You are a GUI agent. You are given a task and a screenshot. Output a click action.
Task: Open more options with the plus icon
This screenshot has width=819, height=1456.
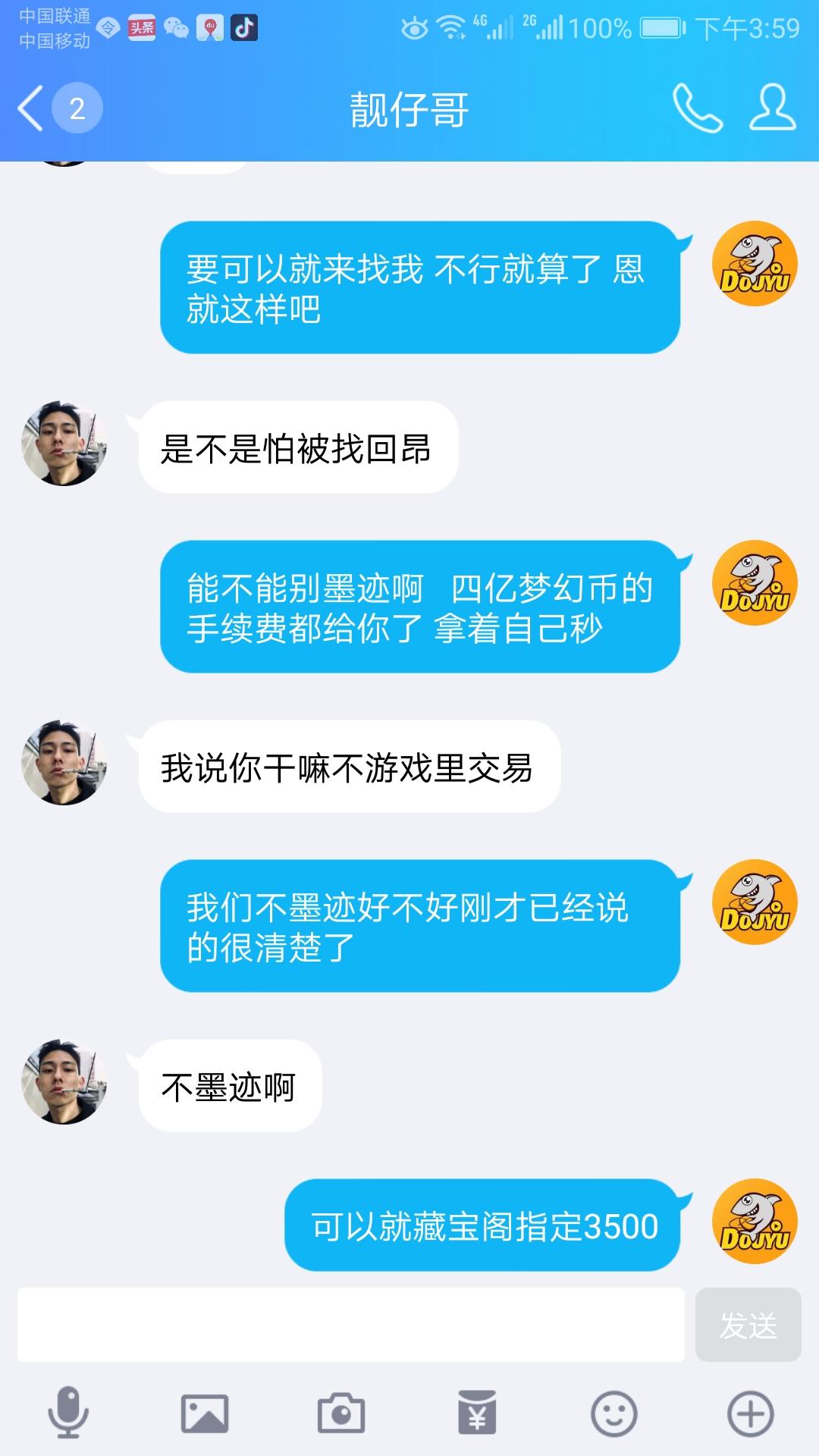click(750, 1414)
